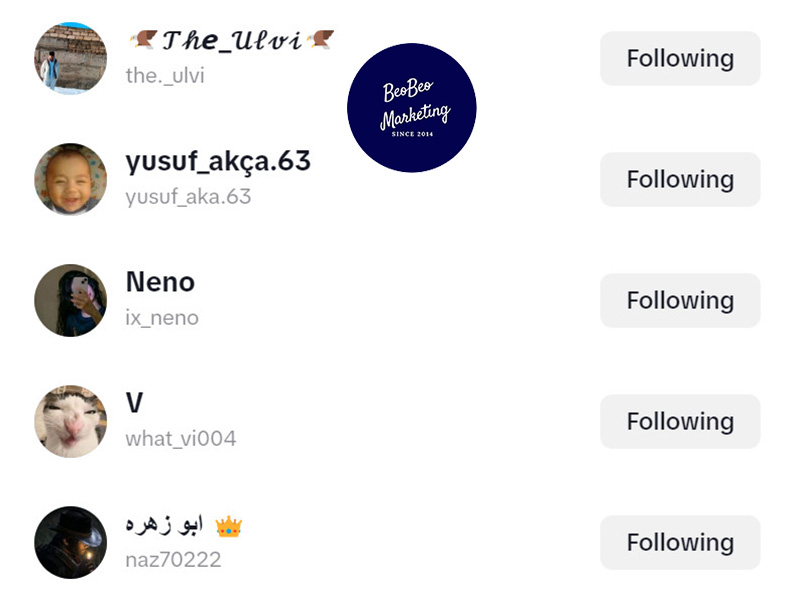
Task: Tap the Following button next to naz70222
Action: point(680,542)
